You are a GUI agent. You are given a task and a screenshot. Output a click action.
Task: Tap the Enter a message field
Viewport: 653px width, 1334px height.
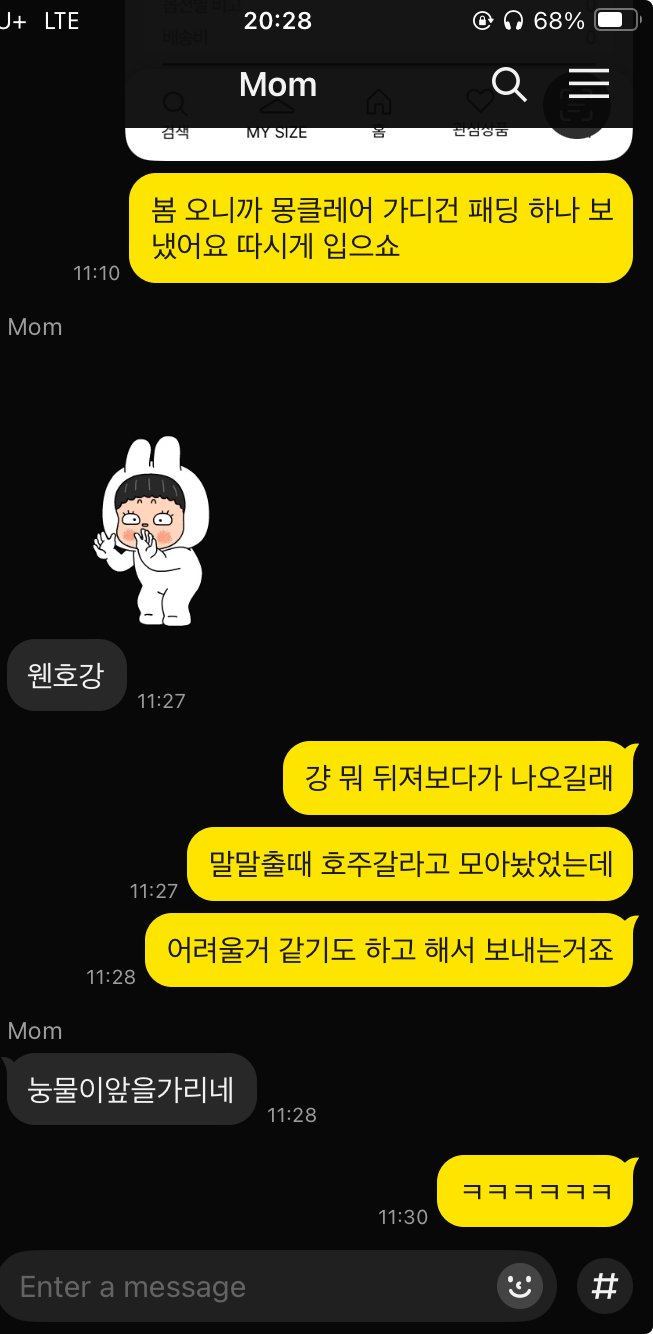tap(250, 1286)
